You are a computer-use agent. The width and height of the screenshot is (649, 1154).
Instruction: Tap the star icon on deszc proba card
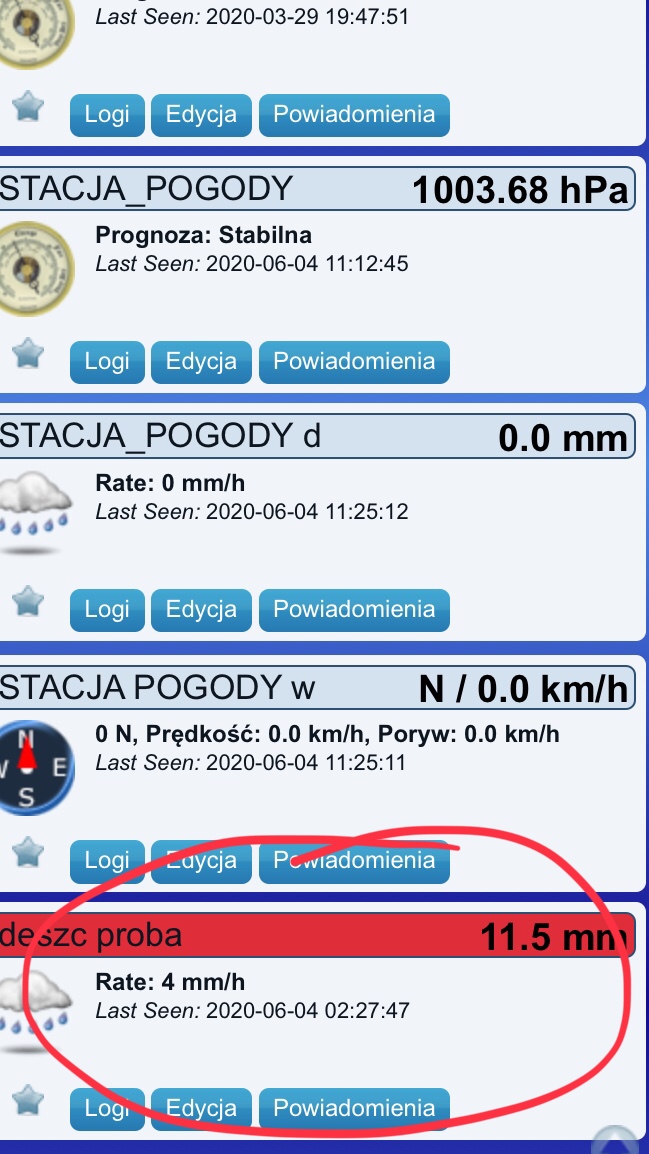28,1101
